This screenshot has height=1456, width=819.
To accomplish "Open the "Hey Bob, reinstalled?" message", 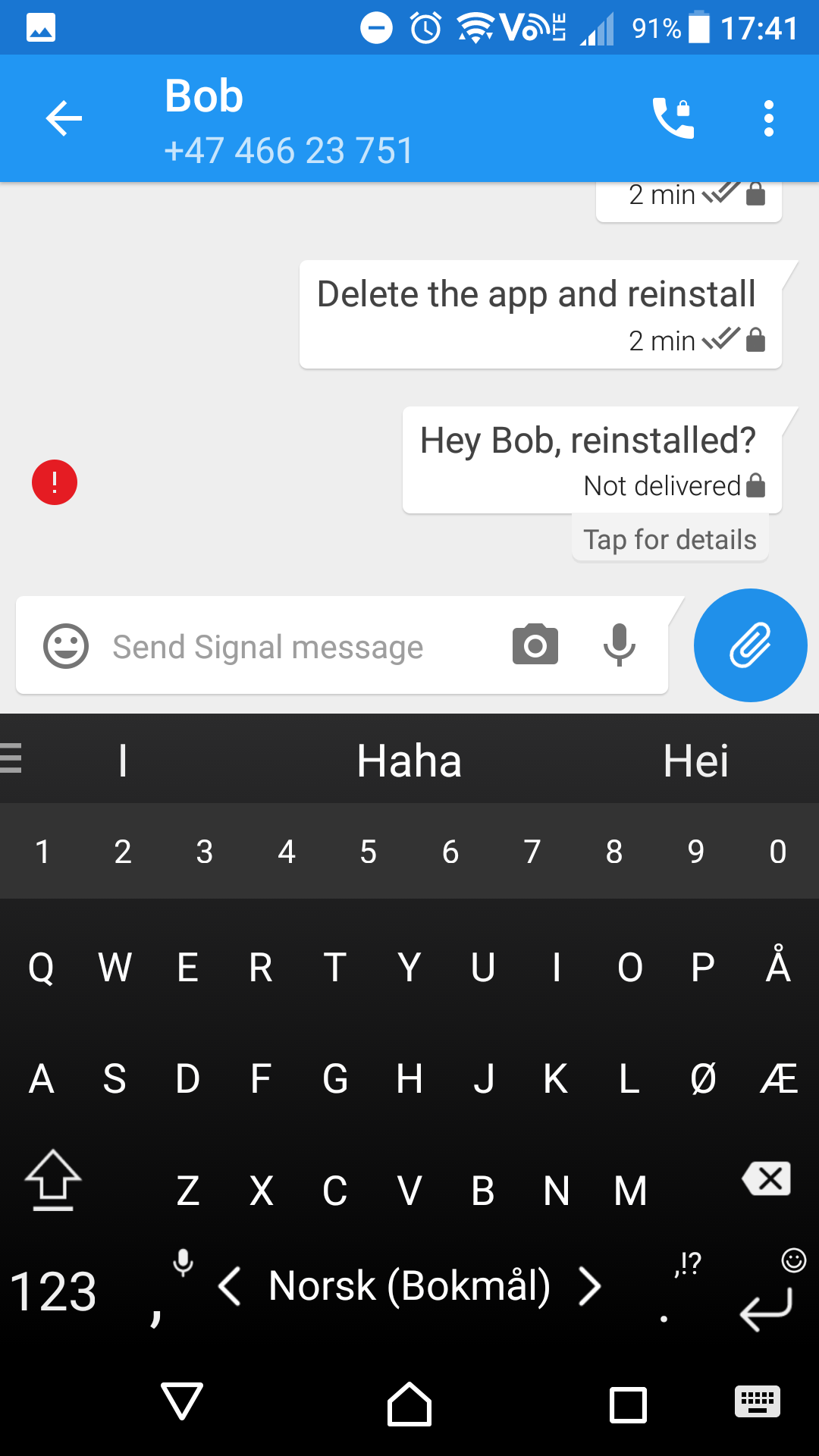I will pos(588,441).
